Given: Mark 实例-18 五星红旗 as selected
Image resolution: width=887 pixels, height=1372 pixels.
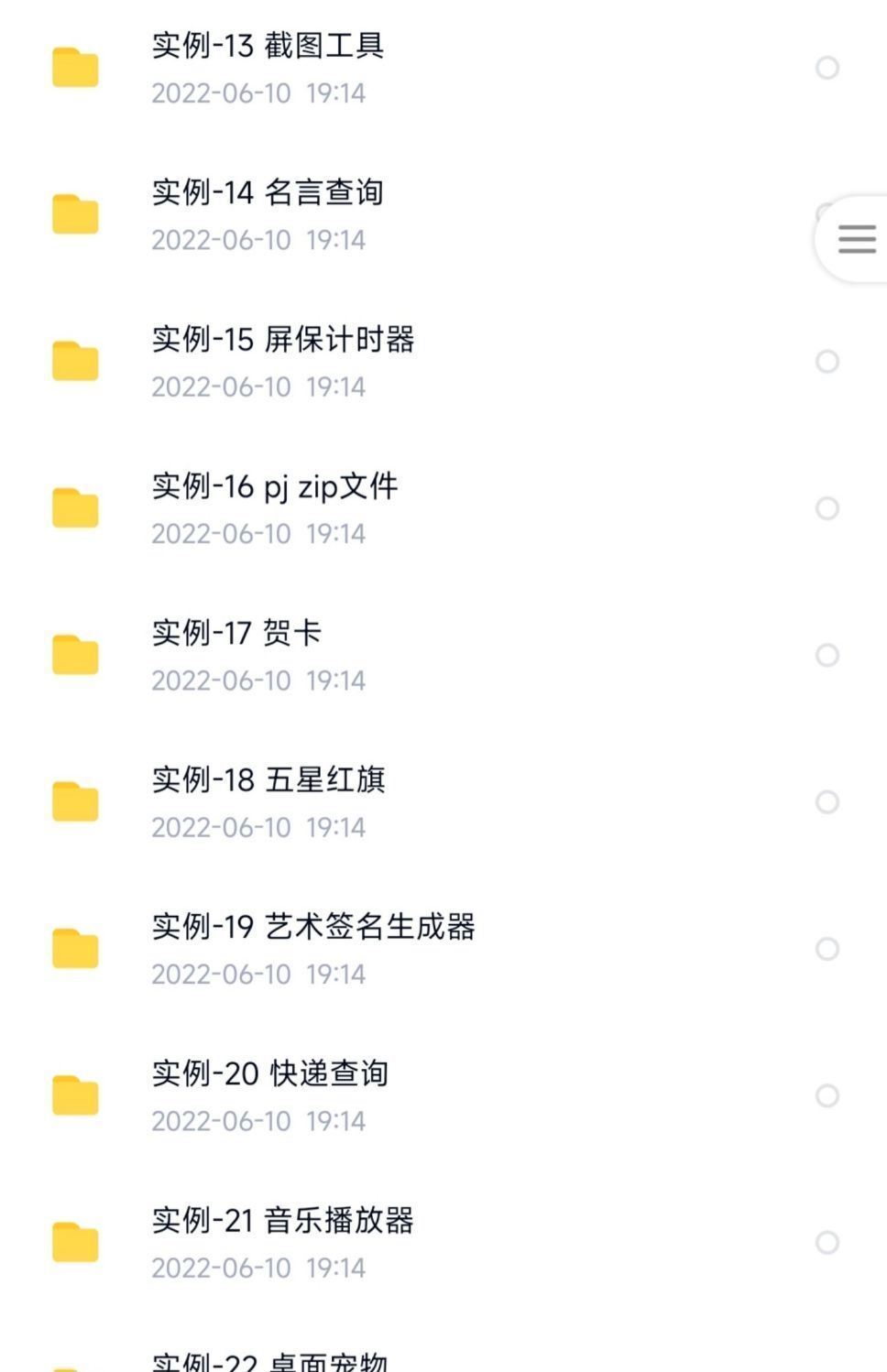Looking at the screenshot, I should pyautogui.click(x=827, y=802).
